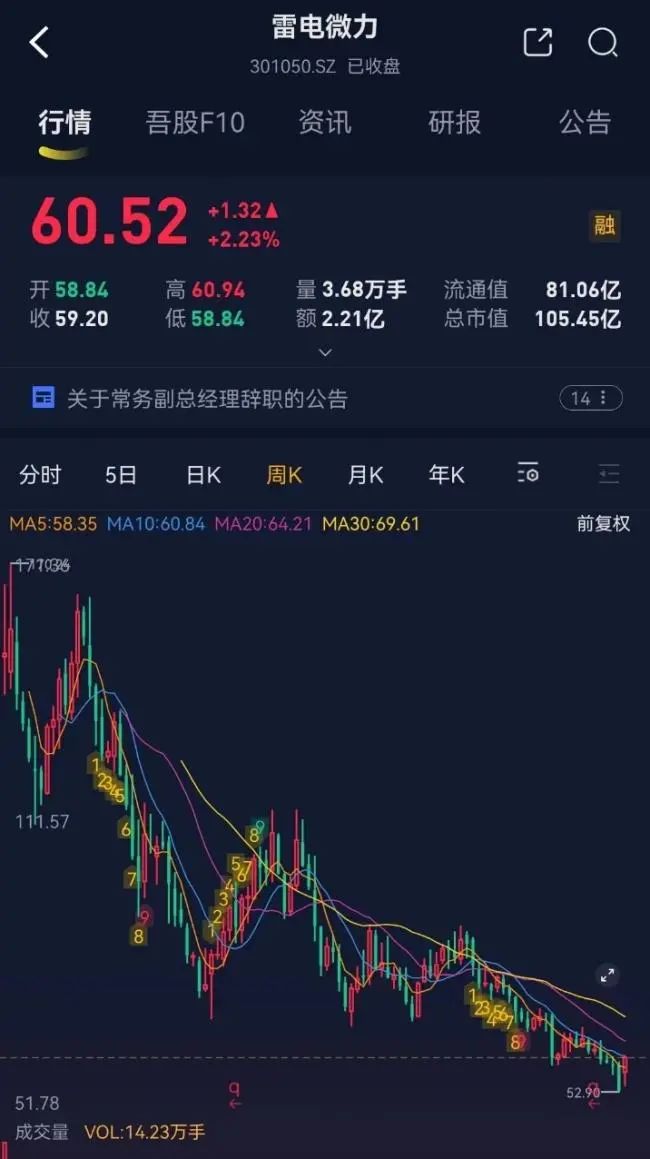This screenshot has width=650, height=1159.
Task: Select the 行情 tab
Action: [x=65, y=123]
